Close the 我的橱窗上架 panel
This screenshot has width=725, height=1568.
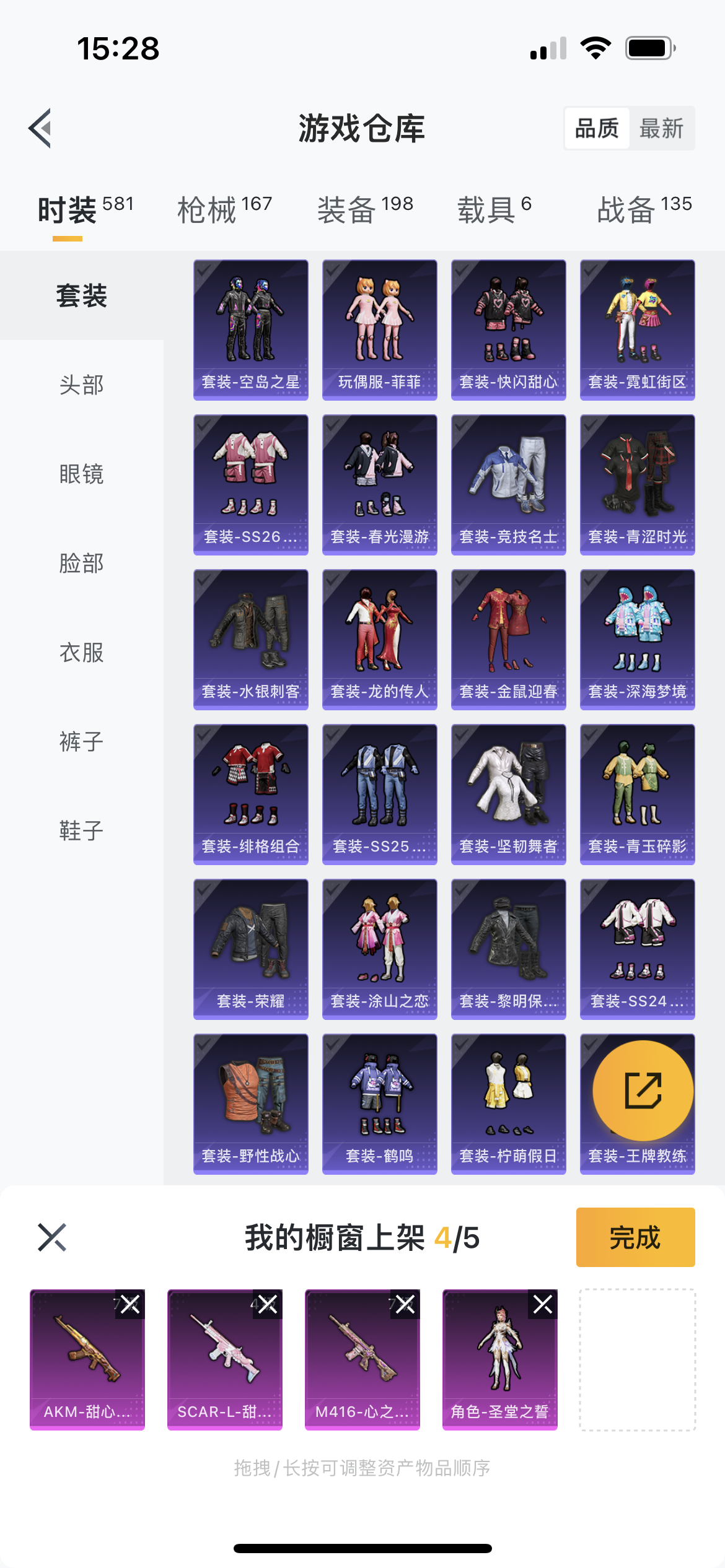[x=52, y=1237]
